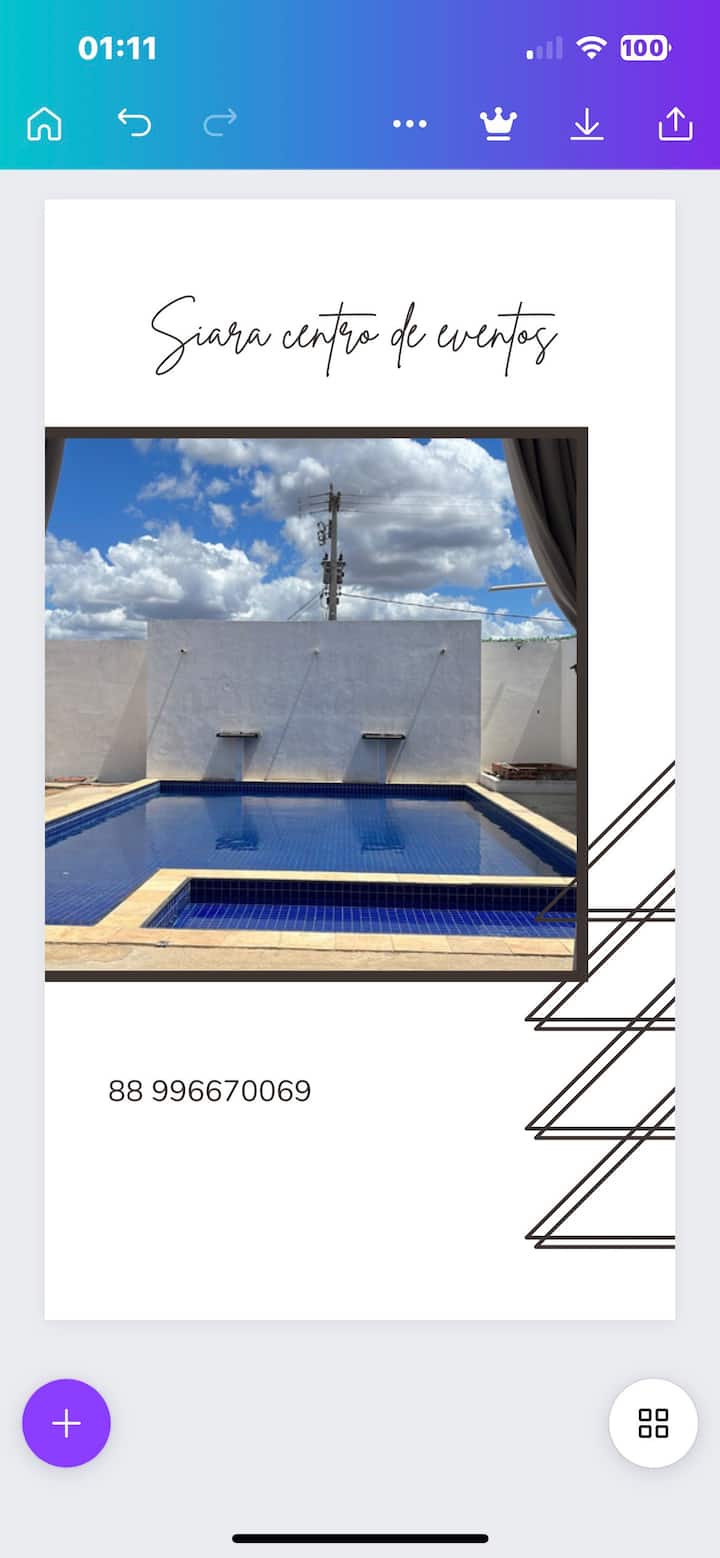This screenshot has height=1558, width=720.
Task: Open the premium crown icon
Action: (498, 124)
